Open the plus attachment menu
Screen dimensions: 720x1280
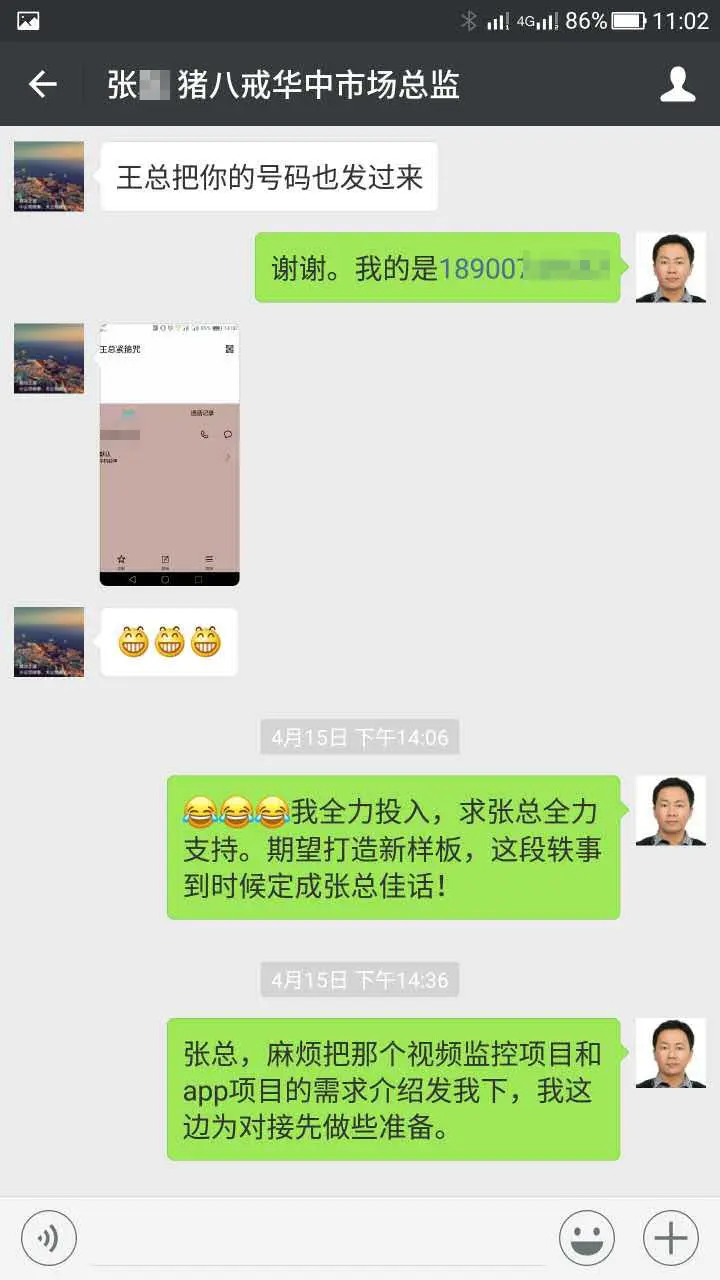670,1238
